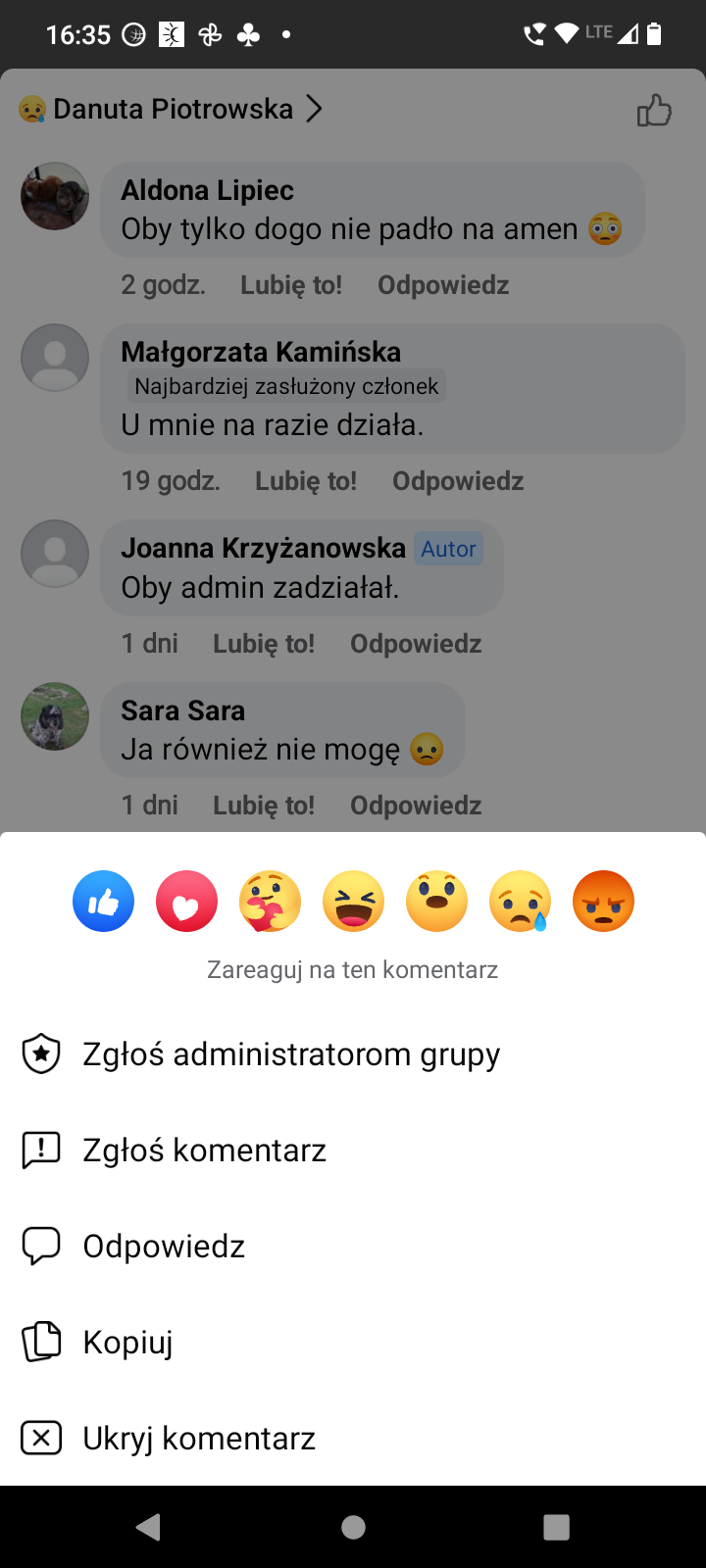The width and height of the screenshot is (706, 1568).
Task: React with the blue thumbs-up Like
Action: coord(103,901)
